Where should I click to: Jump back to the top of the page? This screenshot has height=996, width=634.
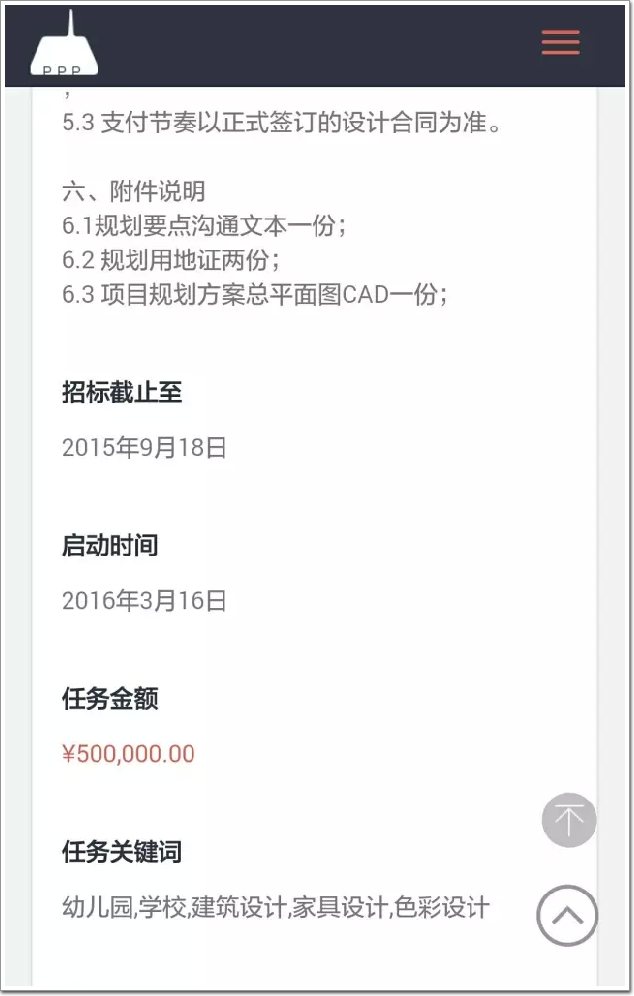569,820
